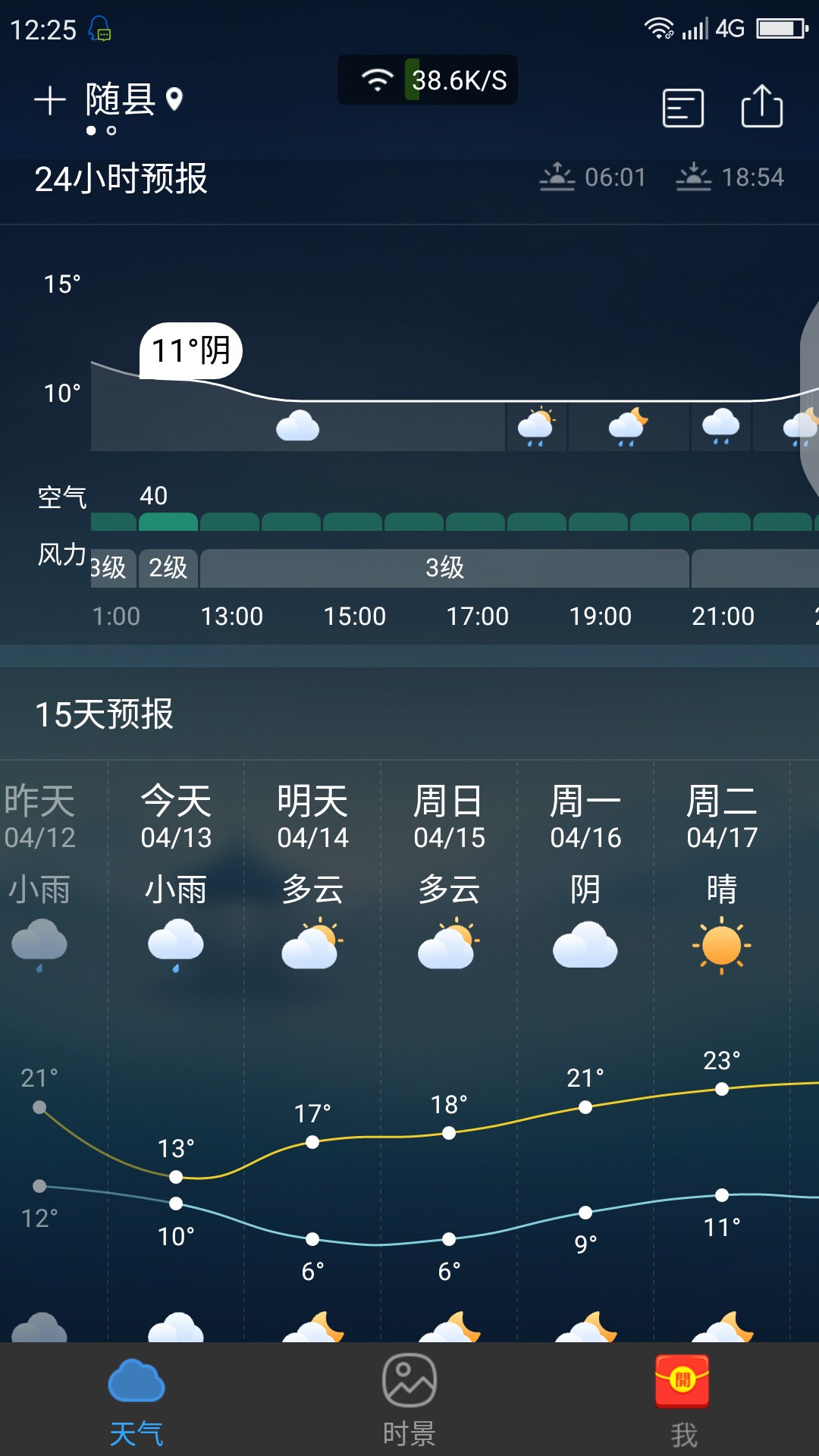
Task: Switch to the 时景 tab
Action: (x=409, y=1401)
